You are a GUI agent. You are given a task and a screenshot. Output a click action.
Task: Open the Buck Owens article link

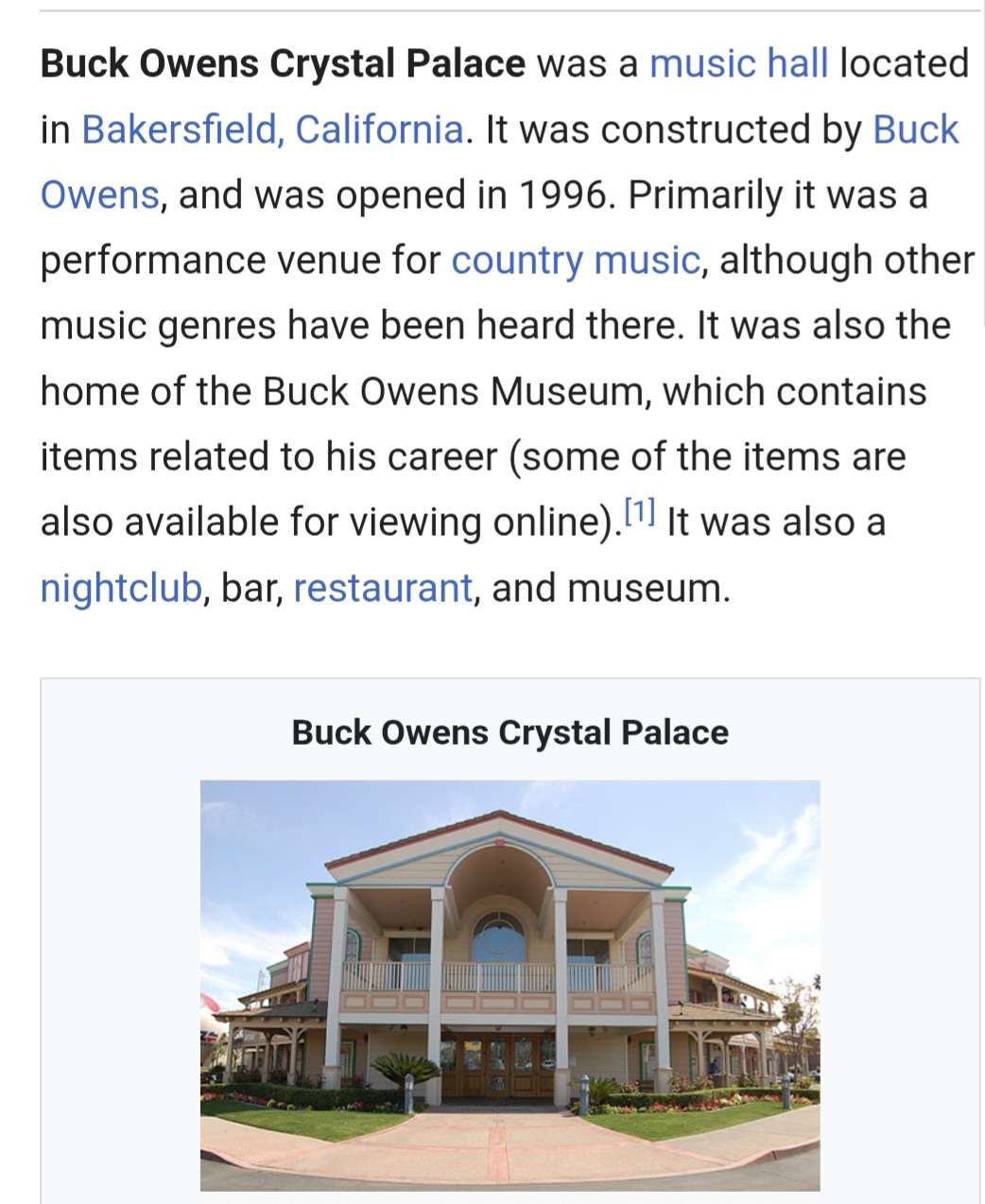point(914,129)
